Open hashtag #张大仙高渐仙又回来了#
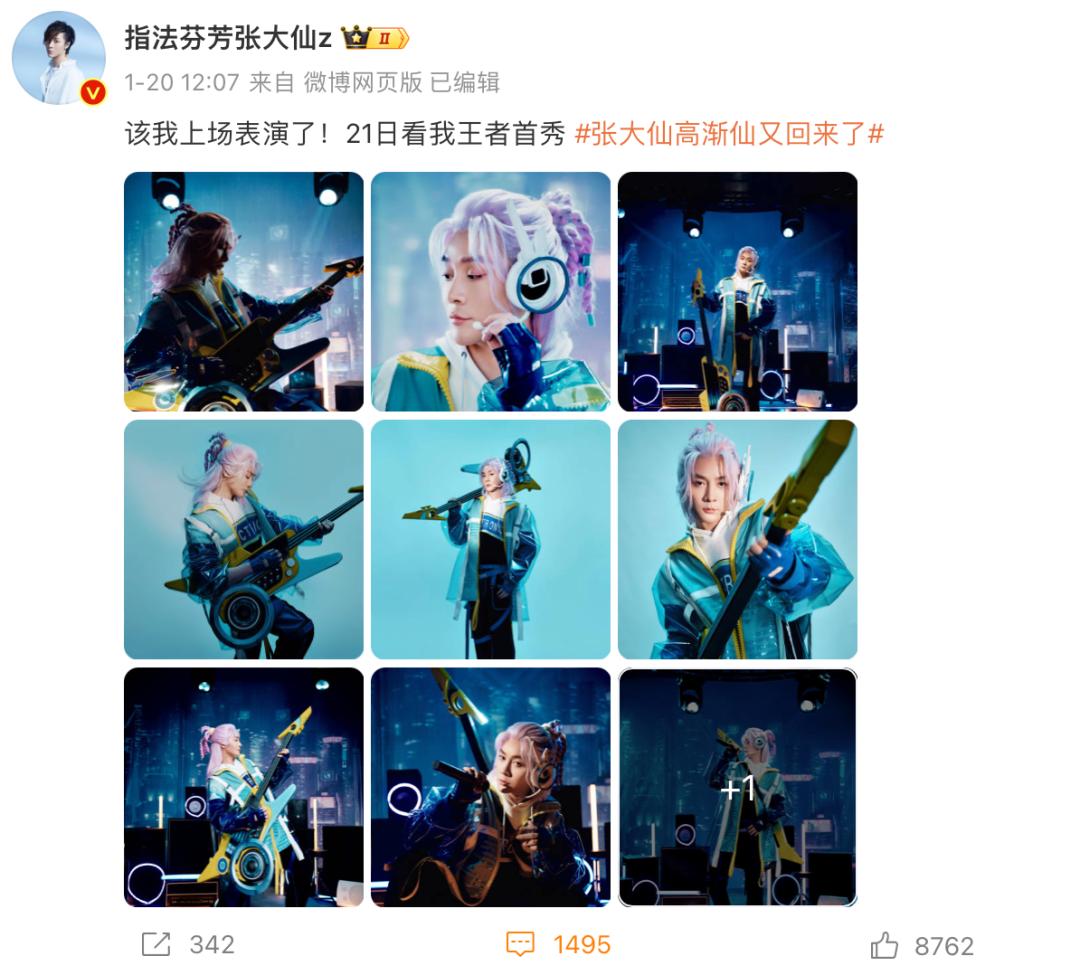Viewport: 1080px width, 975px height. coord(730,134)
